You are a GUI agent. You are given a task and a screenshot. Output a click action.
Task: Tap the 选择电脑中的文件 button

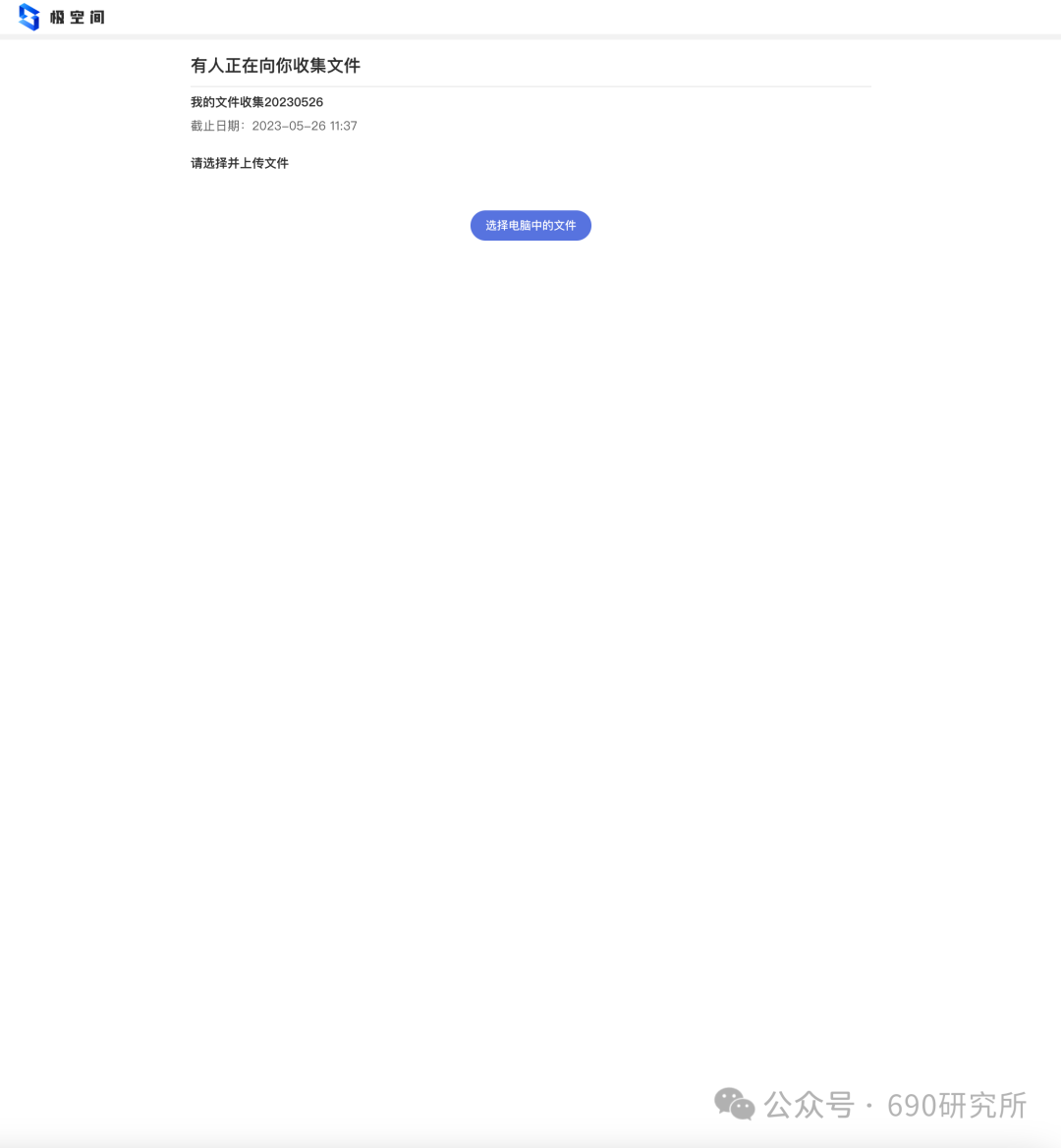[530, 226]
